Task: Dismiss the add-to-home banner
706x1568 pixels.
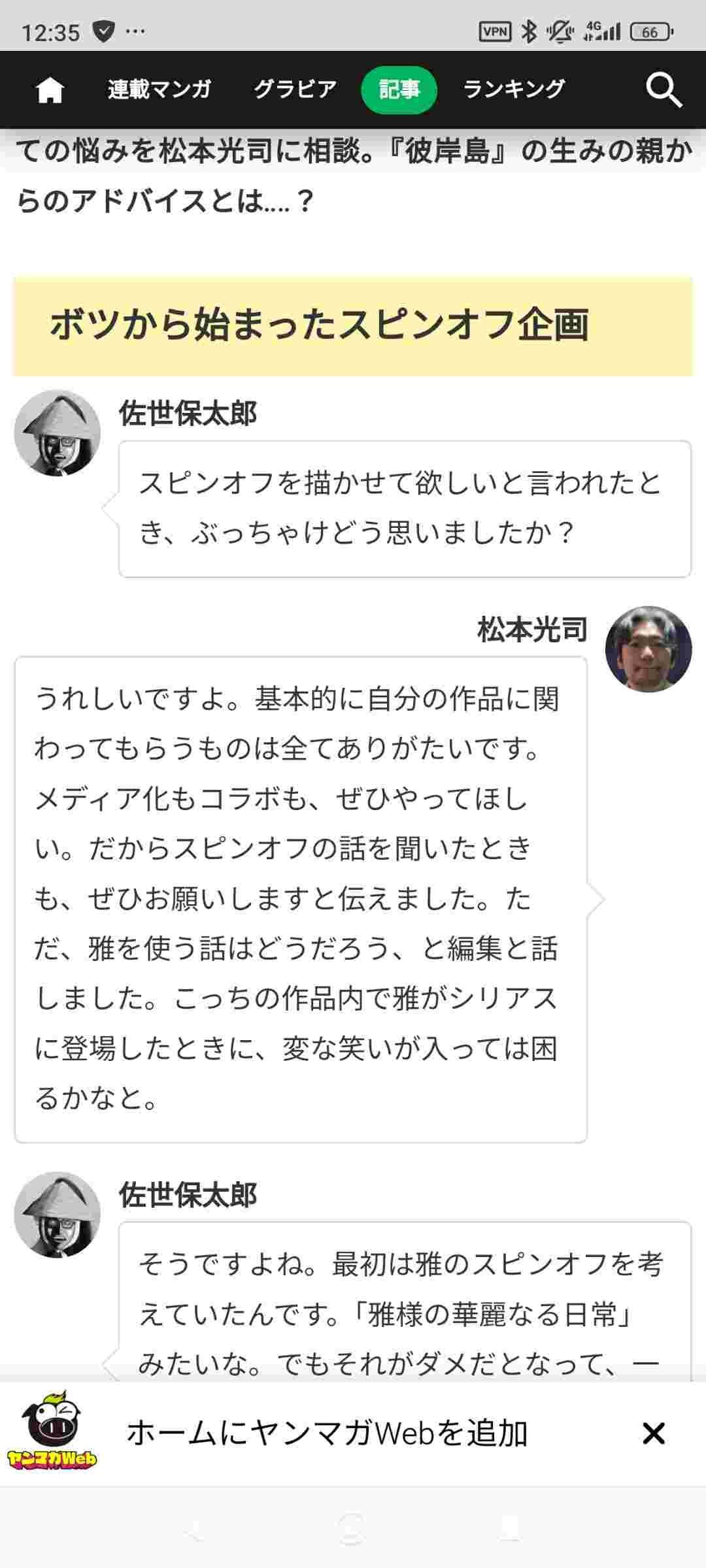Action: [x=653, y=1433]
